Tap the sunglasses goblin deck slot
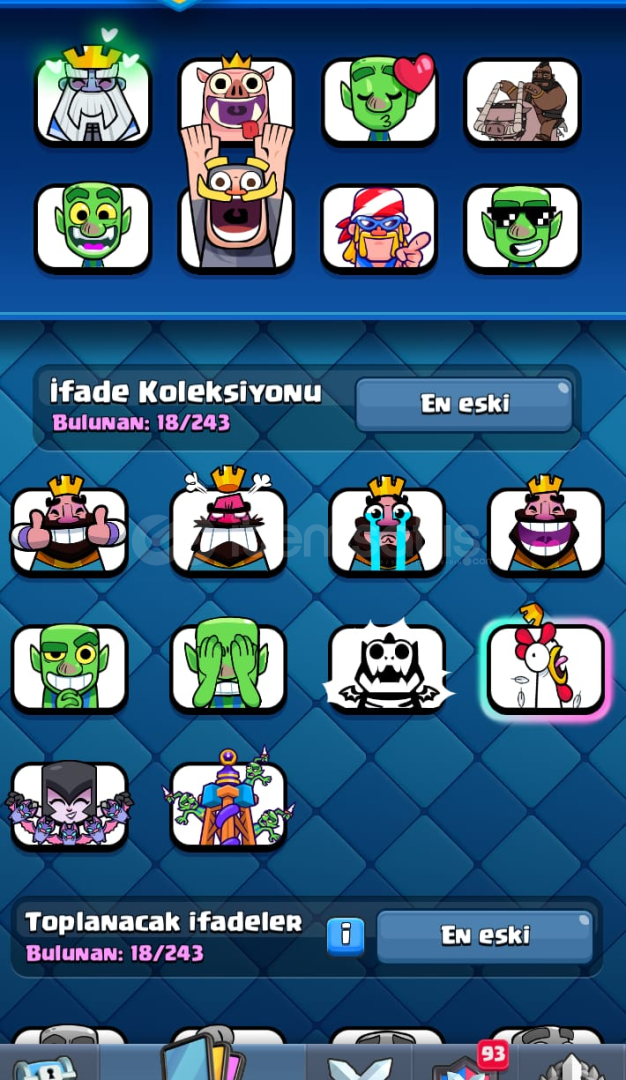This screenshot has height=1080, width=626. [523, 227]
